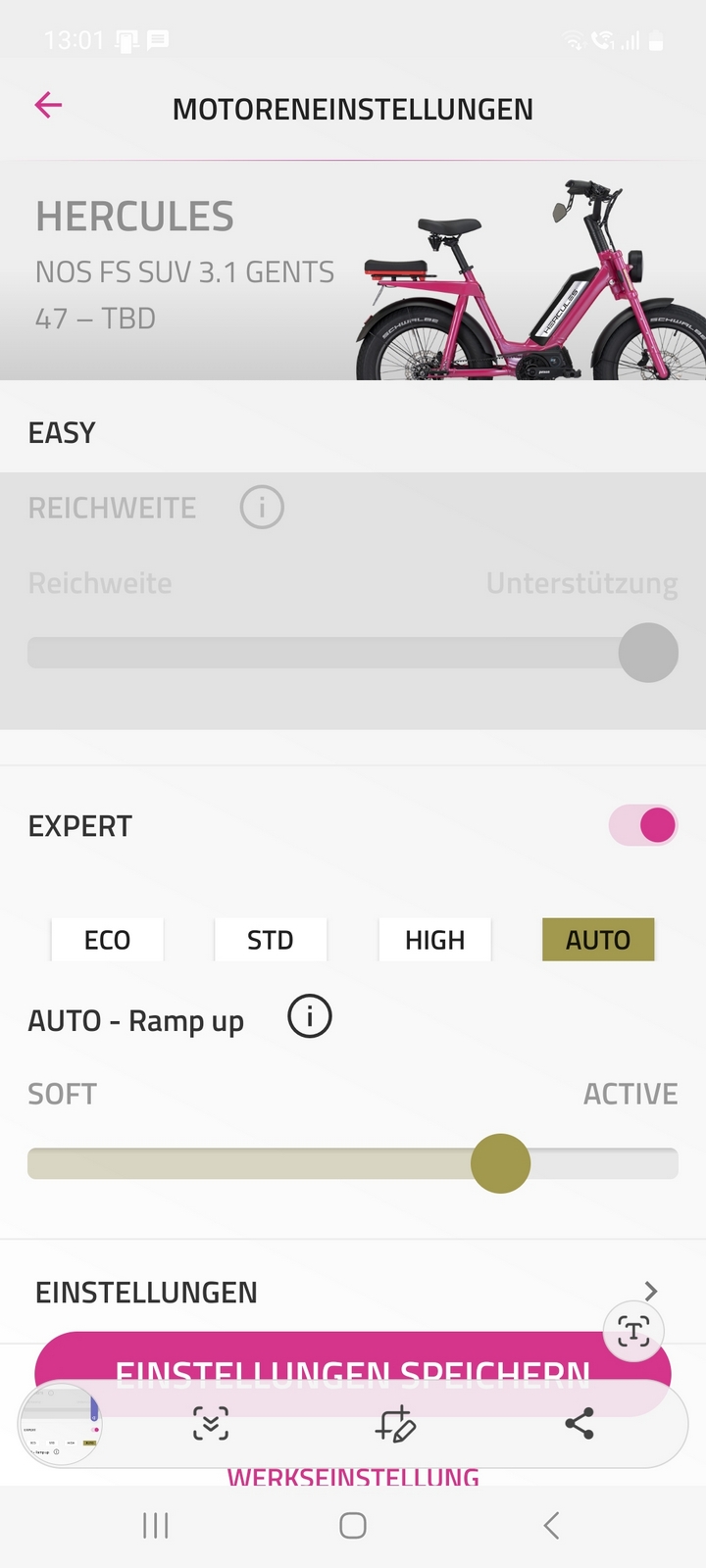Turn off the EXPERT mode switch
Image resolution: width=706 pixels, height=1568 pixels.
[x=643, y=825]
